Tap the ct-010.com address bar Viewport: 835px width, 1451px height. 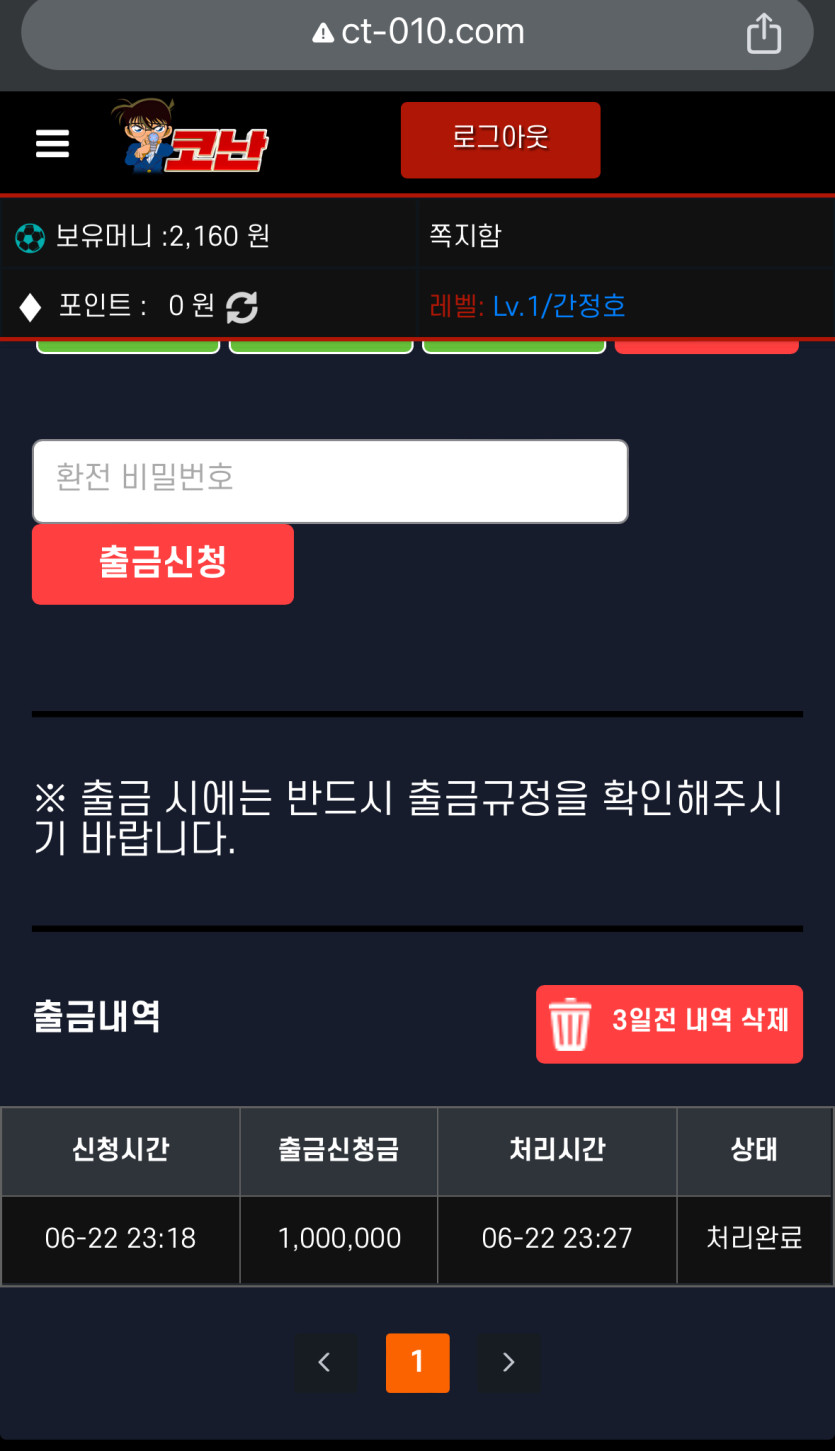[418, 33]
